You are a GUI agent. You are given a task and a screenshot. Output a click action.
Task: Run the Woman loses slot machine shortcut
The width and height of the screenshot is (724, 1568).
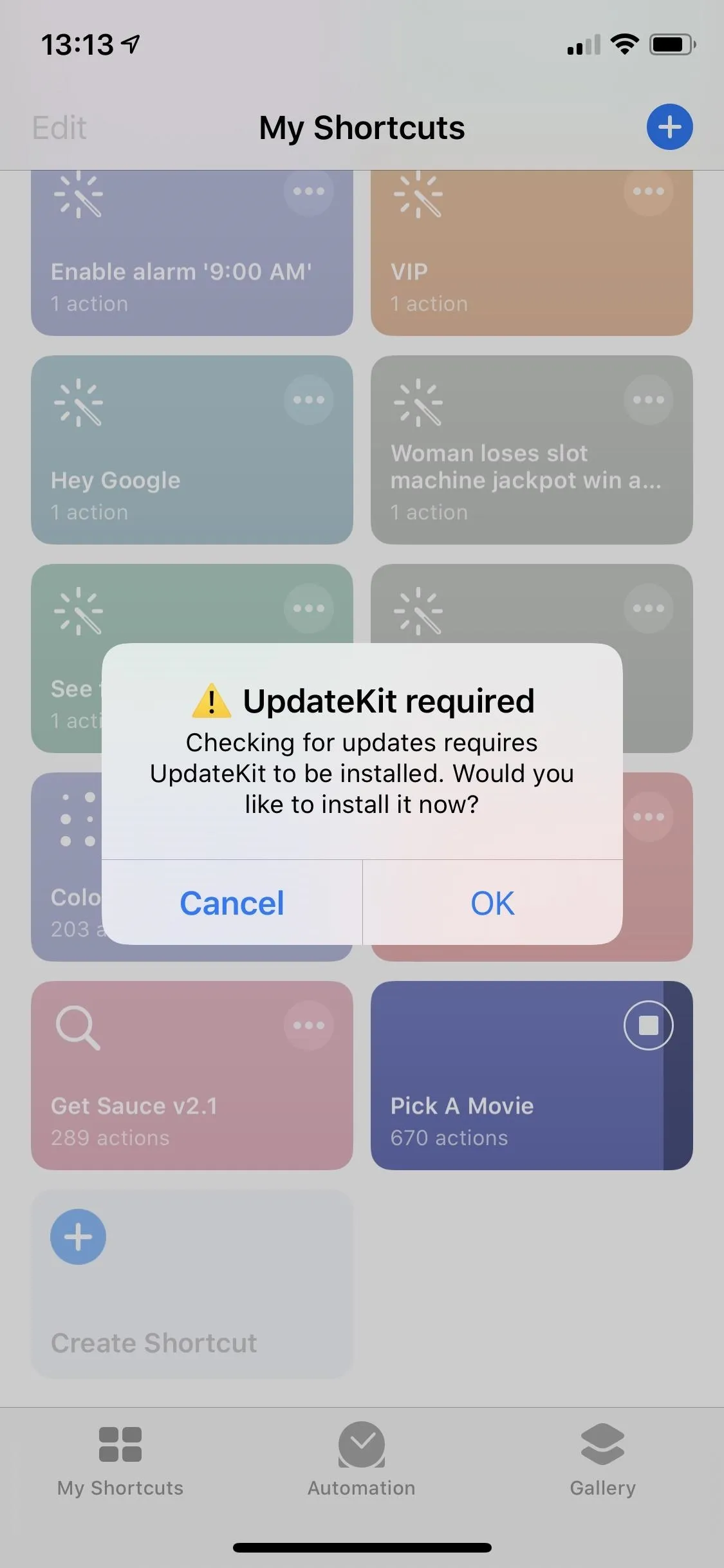click(532, 449)
